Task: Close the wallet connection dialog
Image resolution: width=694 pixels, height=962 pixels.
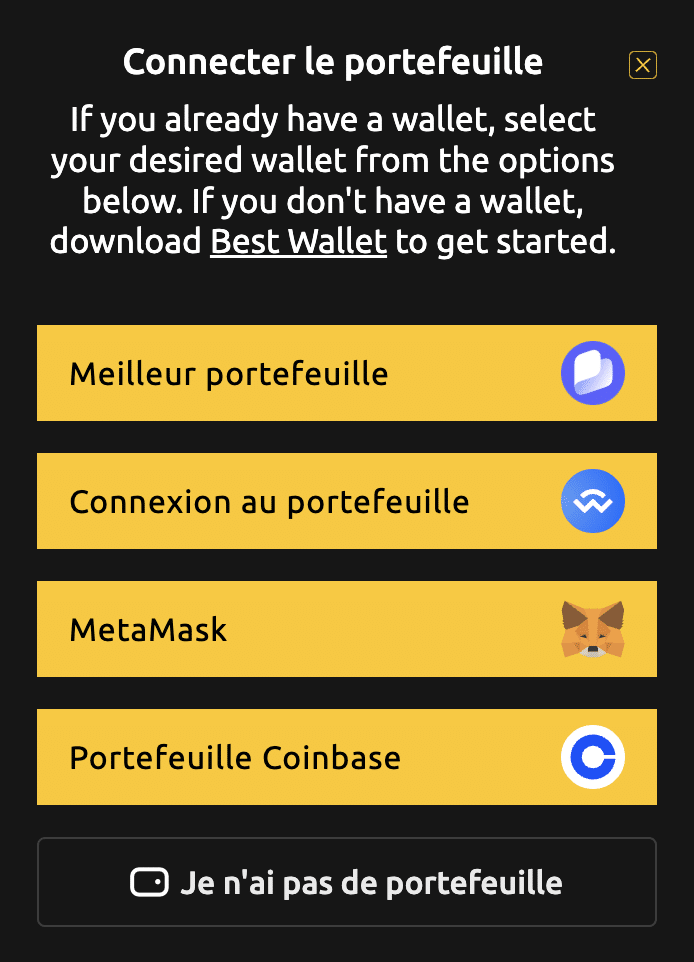Action: click(x=642, y=66)
